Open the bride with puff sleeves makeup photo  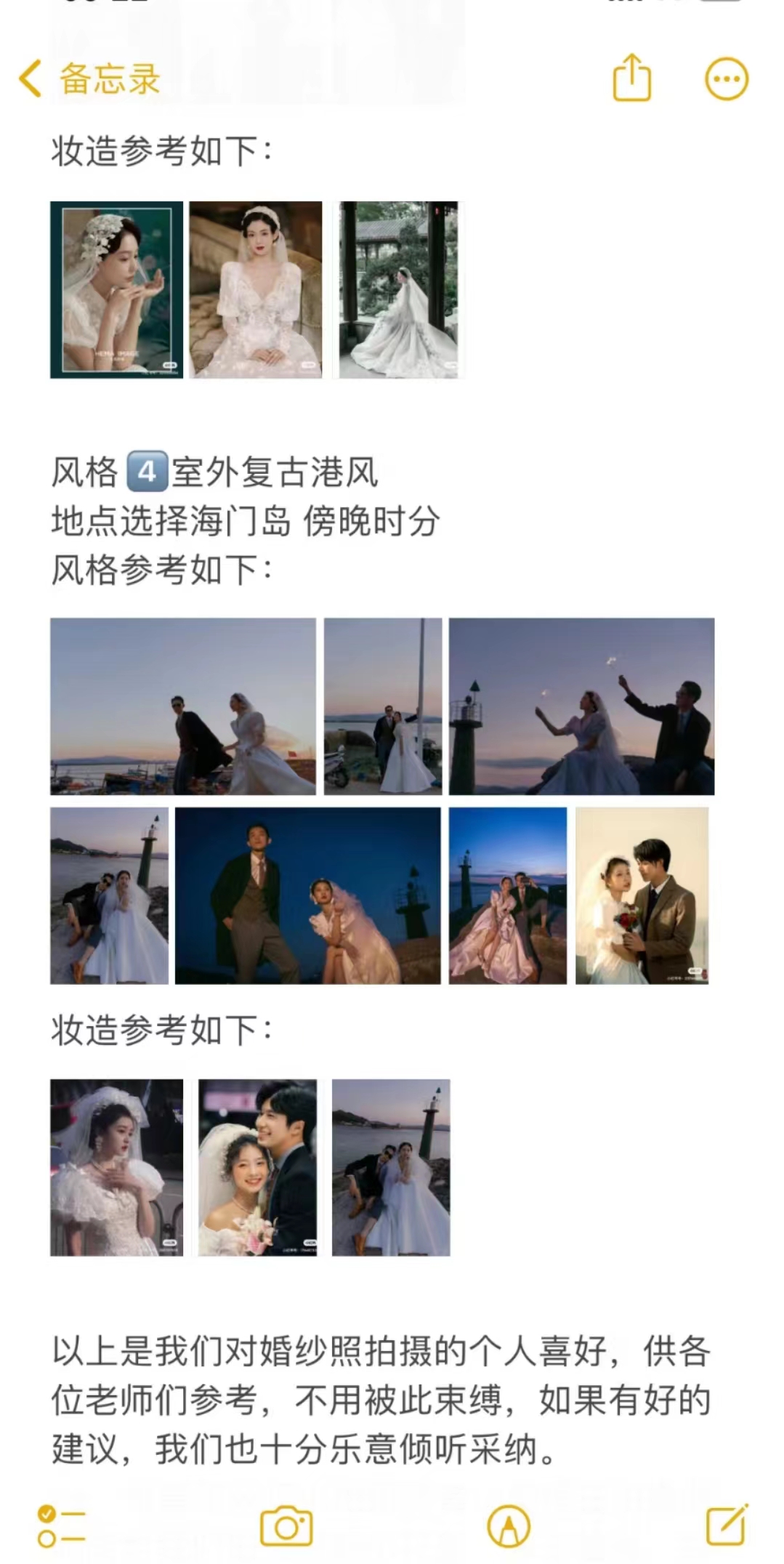(x=116, y=1167)
